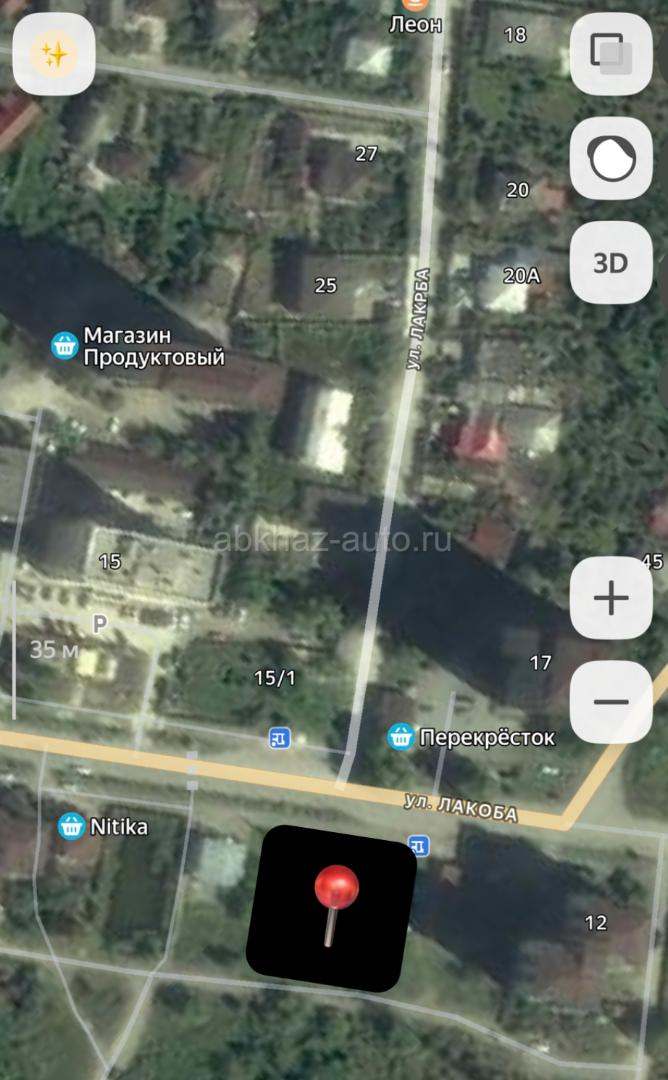Select the bus stop icon near 15/1
The width and height of the screenshot is (668, 1080).
(x=279, y=739)
